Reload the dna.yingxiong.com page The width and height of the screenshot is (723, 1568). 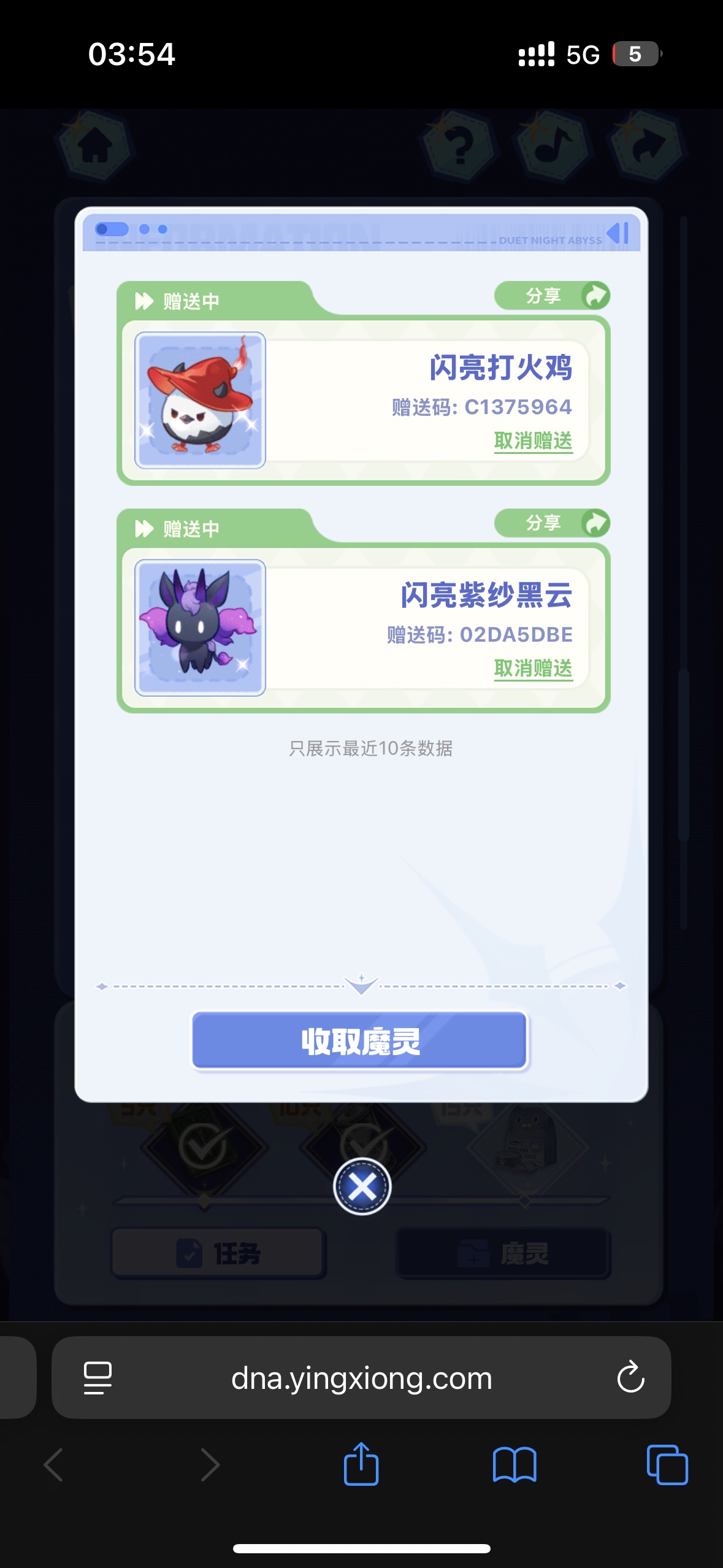(x=630, y=1377)
